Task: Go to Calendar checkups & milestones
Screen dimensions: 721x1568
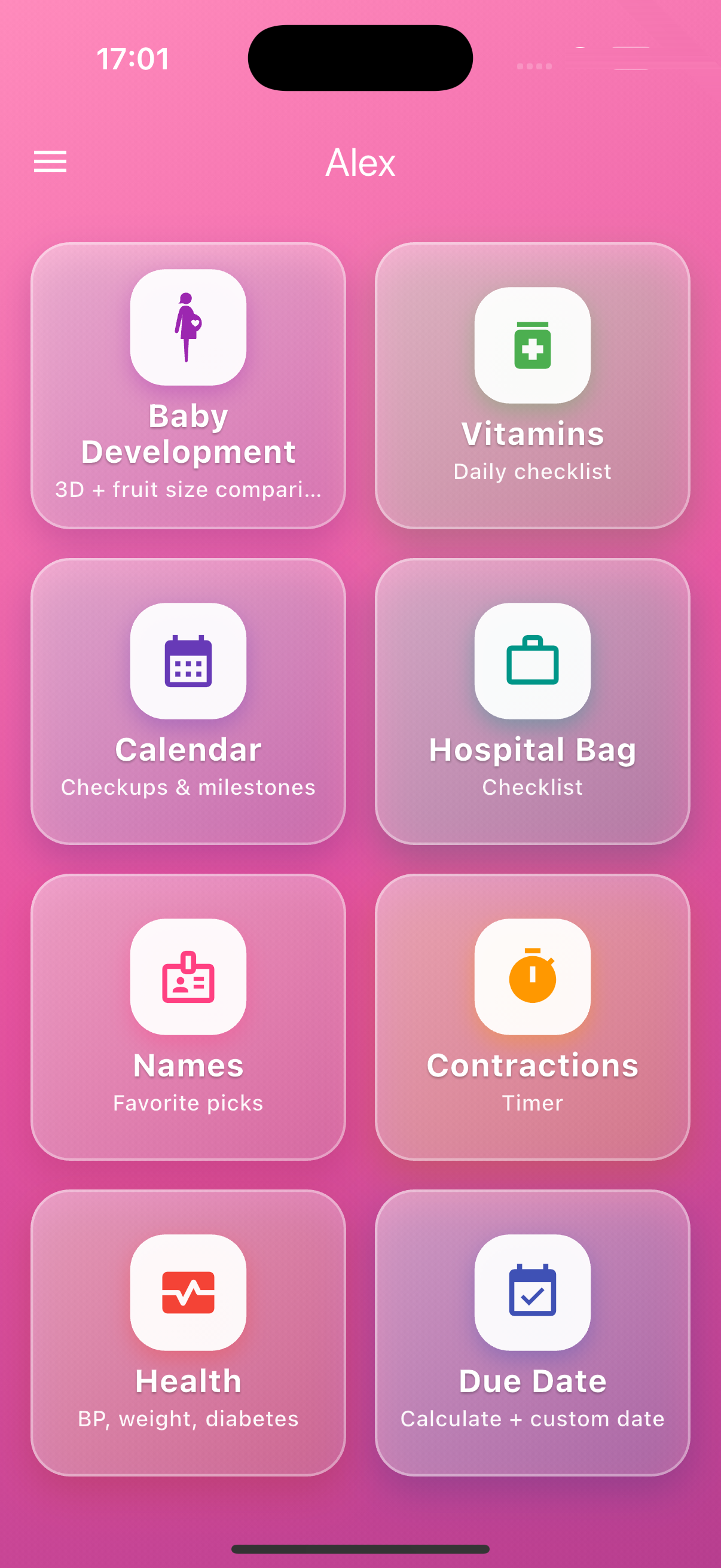Action: point(188,701)
